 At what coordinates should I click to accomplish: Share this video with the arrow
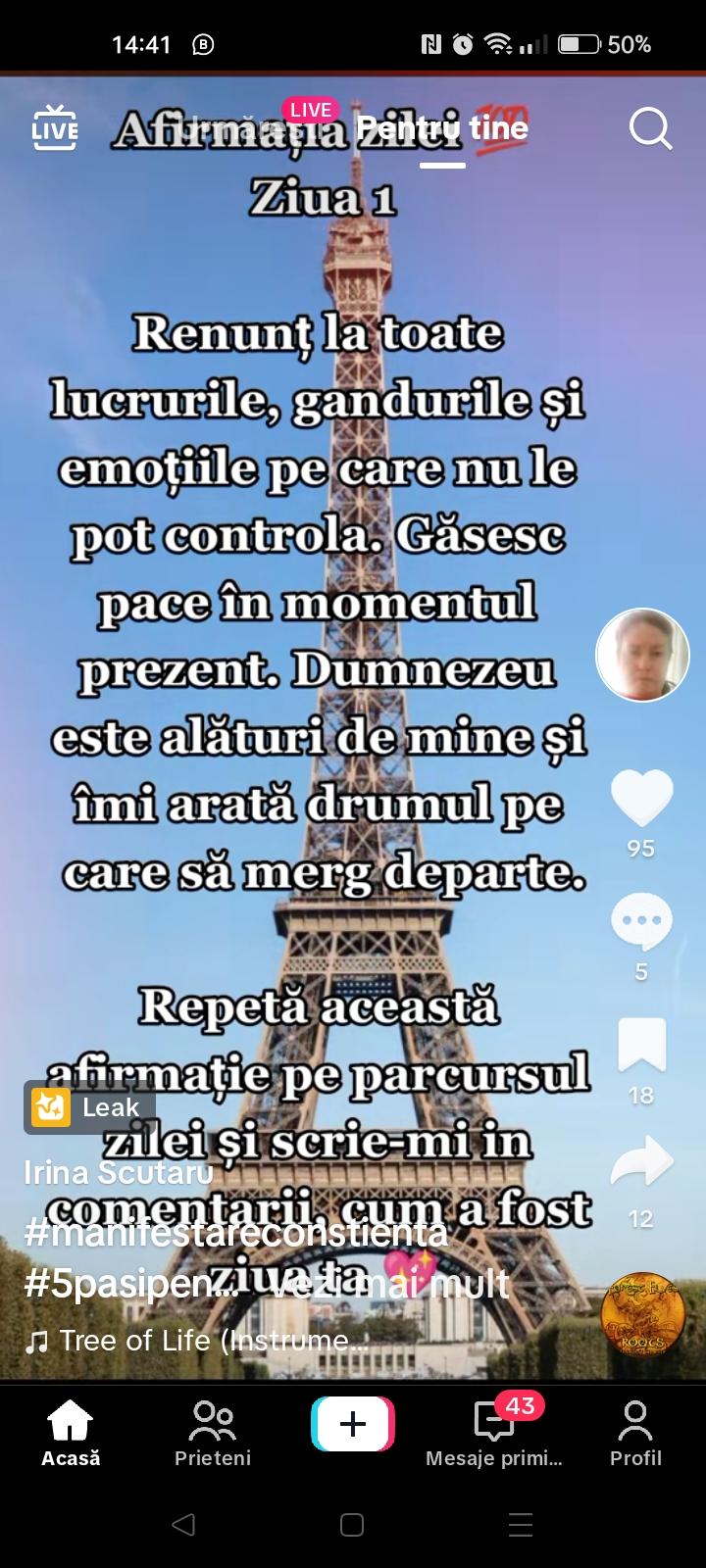(641, 1162)
